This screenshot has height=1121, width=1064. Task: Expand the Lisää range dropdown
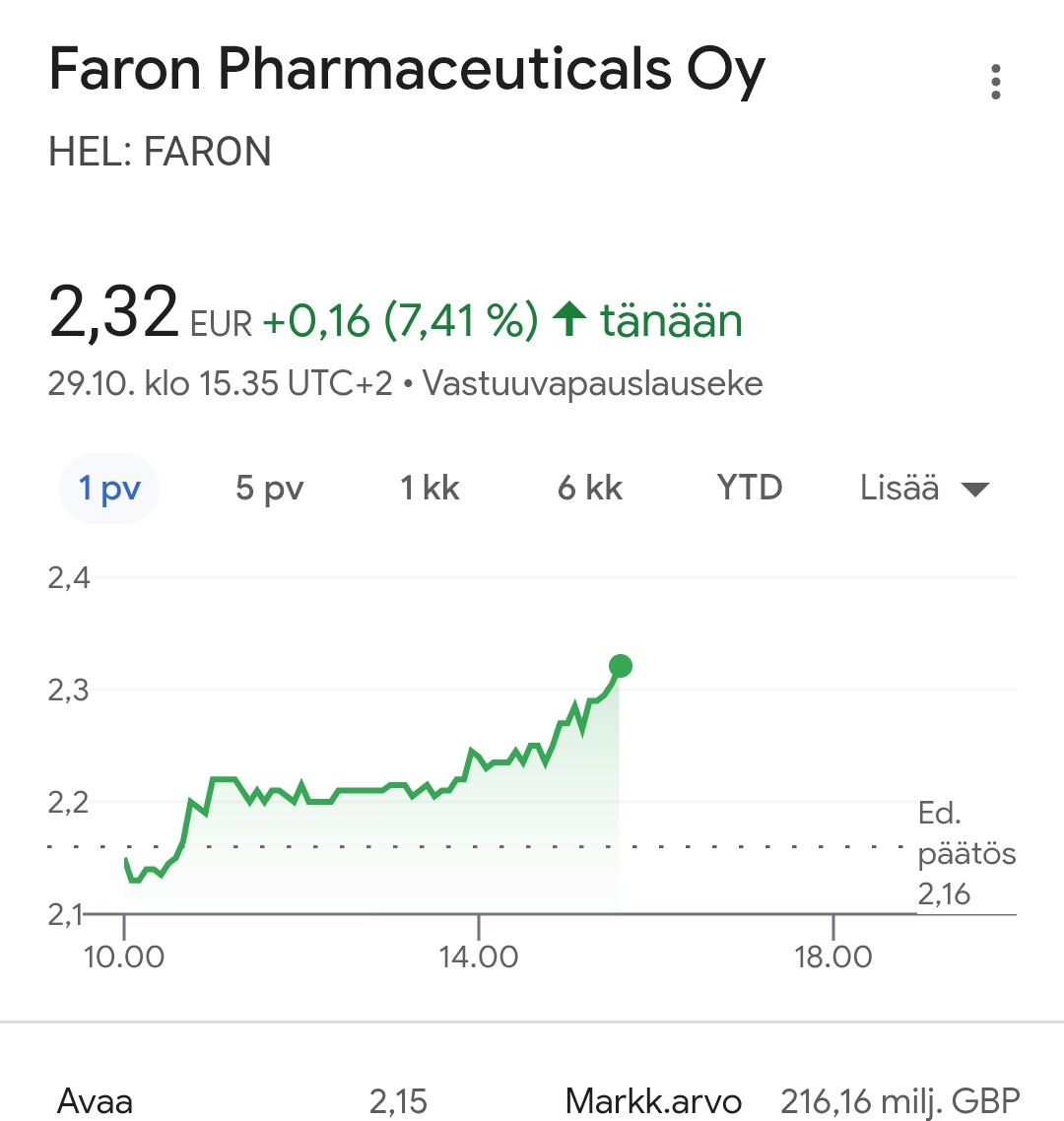coord(923,489)
